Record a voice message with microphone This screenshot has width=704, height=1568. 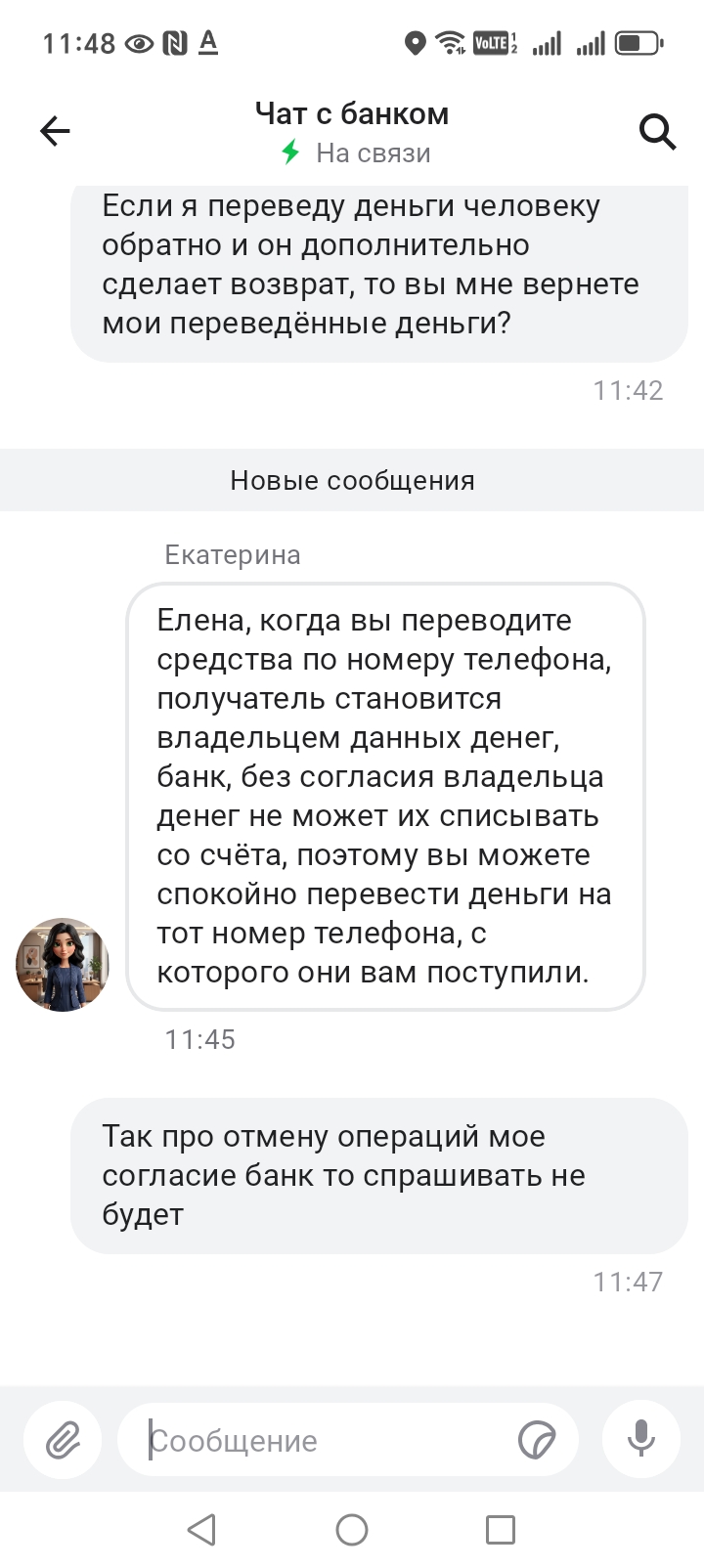tap(640, 1440)
